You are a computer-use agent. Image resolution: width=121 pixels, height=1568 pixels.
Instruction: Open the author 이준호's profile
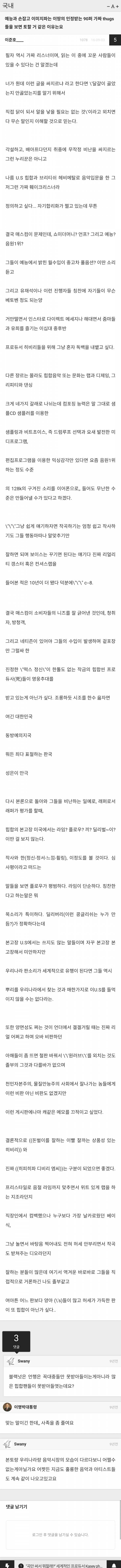coord(13,40)
